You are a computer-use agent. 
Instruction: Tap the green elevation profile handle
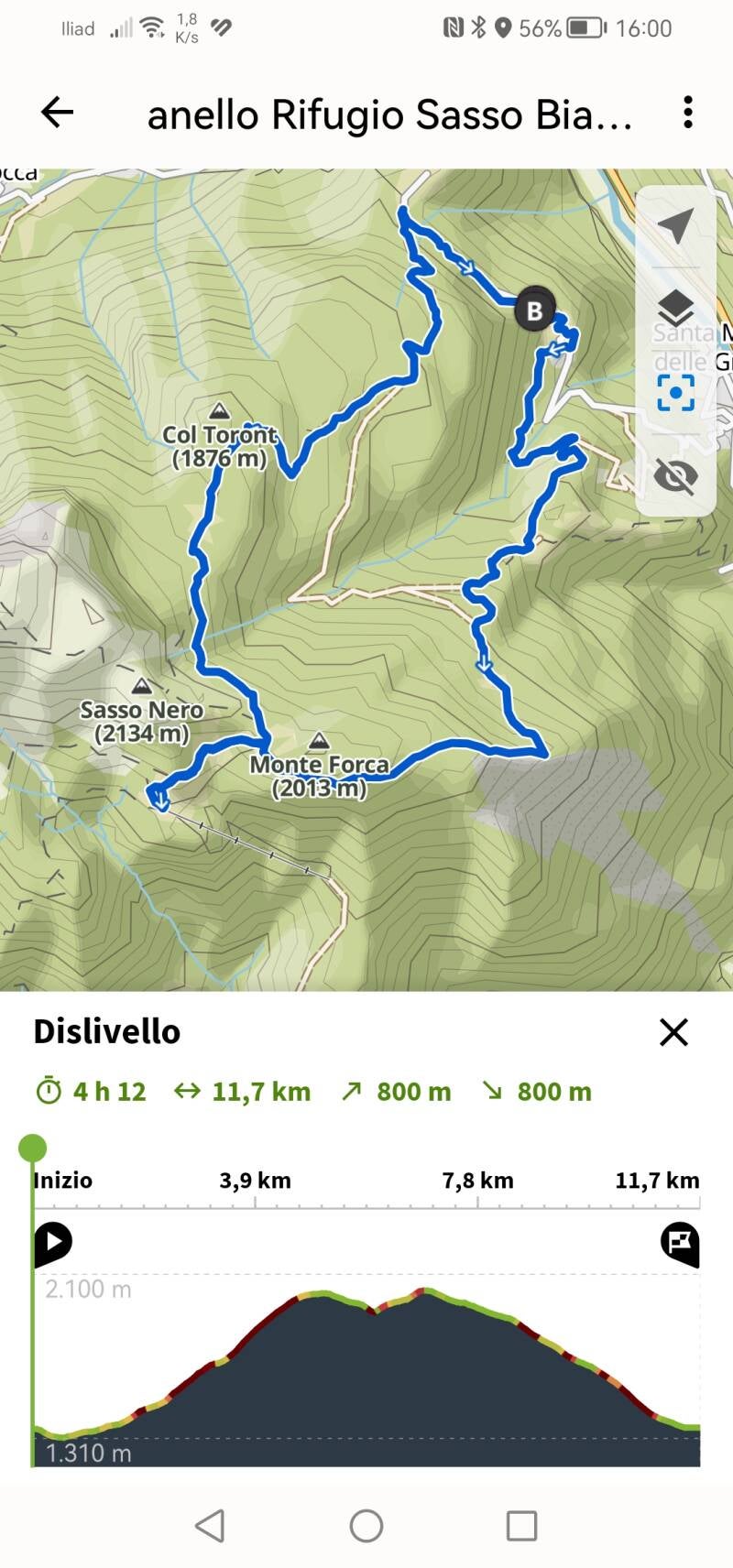pyautogui.click(x=33, y=1148)
